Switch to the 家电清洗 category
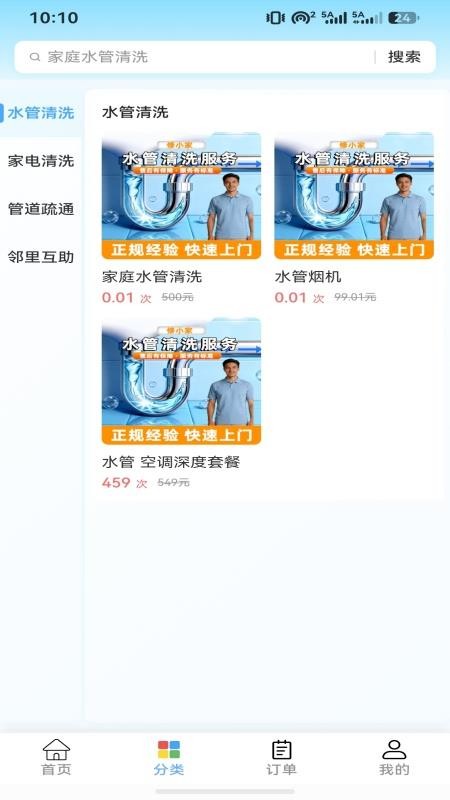 pyautogui.click(x=41, y=161)
